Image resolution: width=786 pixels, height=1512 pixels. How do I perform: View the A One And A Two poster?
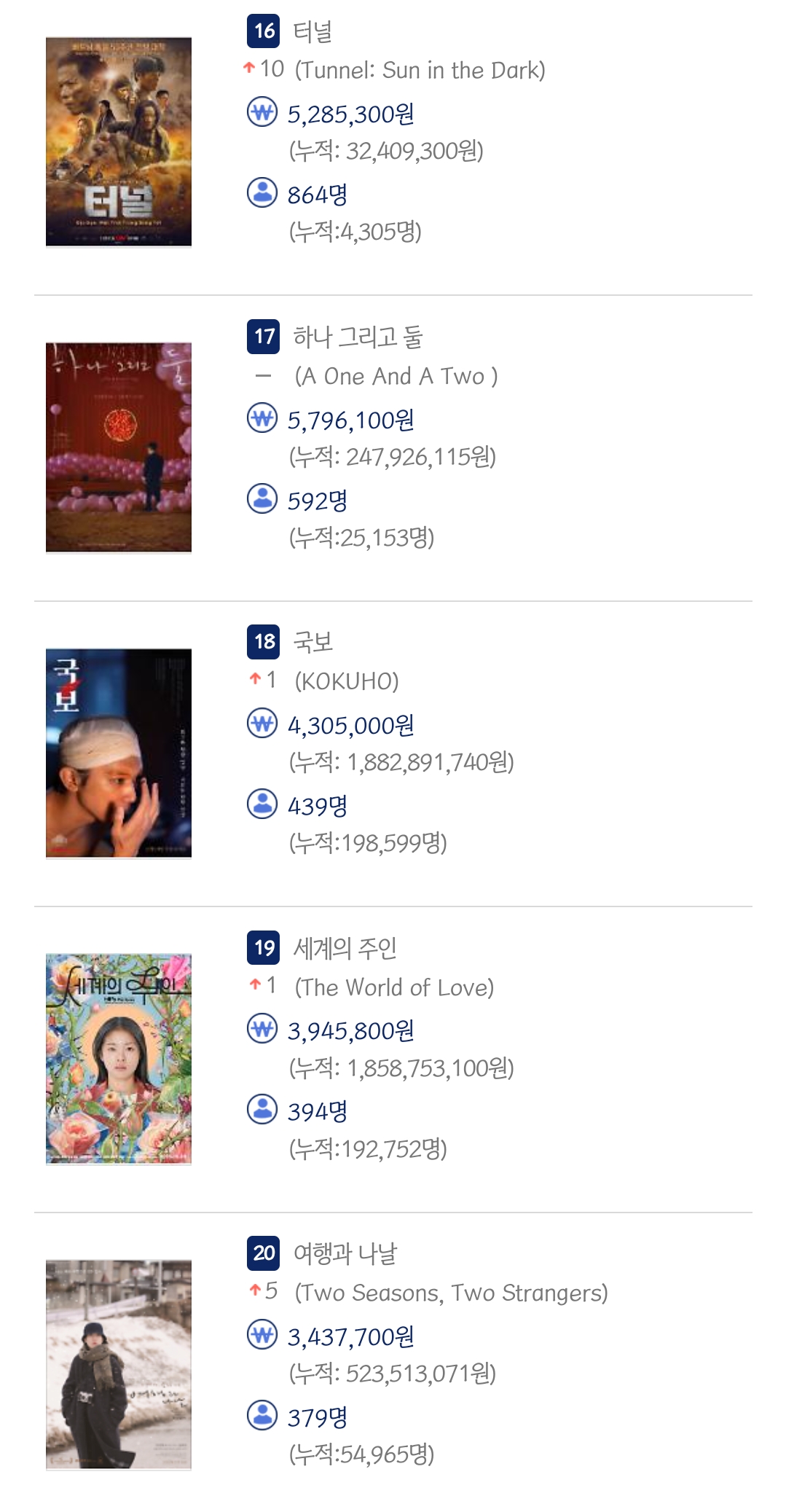point(119,447)
